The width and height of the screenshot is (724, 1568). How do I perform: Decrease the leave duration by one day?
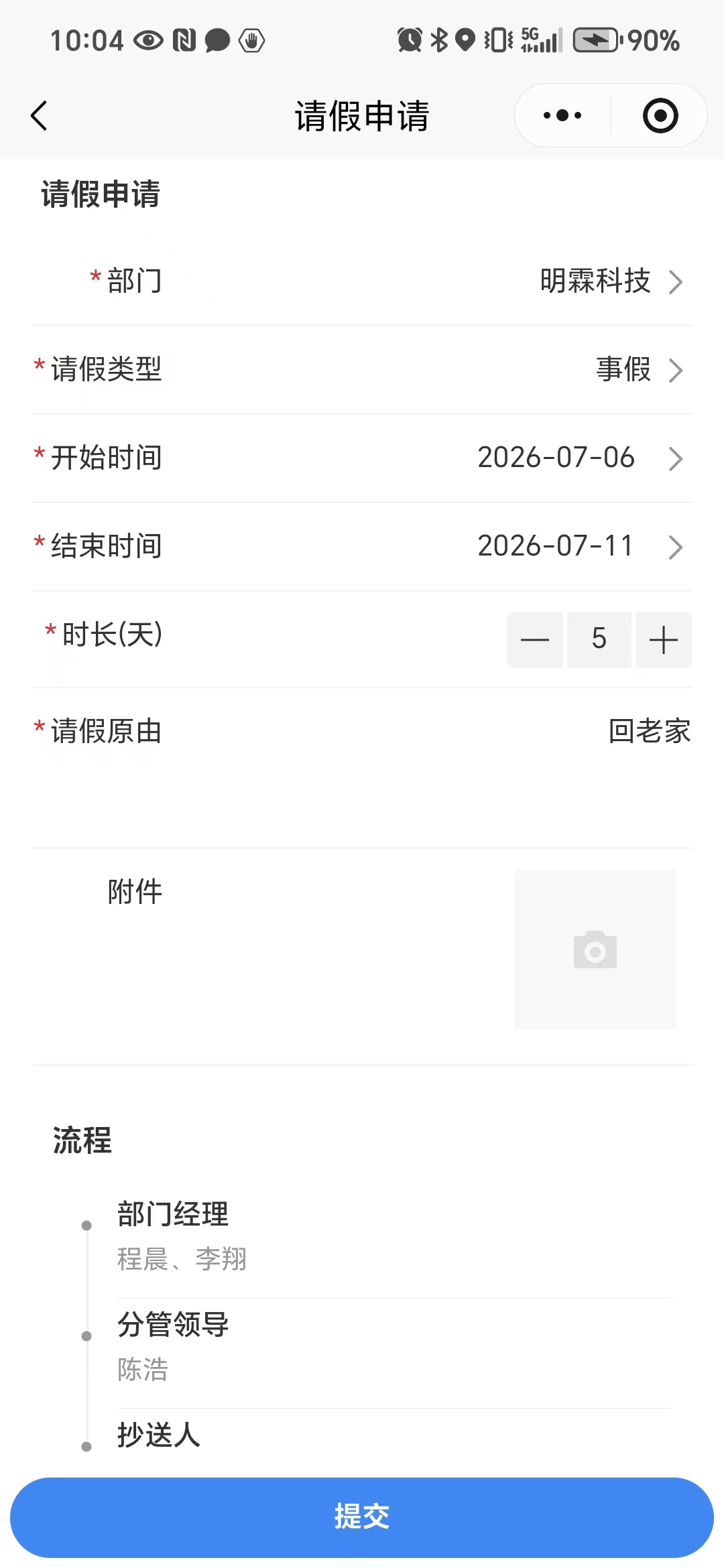(x=535, y=640)
